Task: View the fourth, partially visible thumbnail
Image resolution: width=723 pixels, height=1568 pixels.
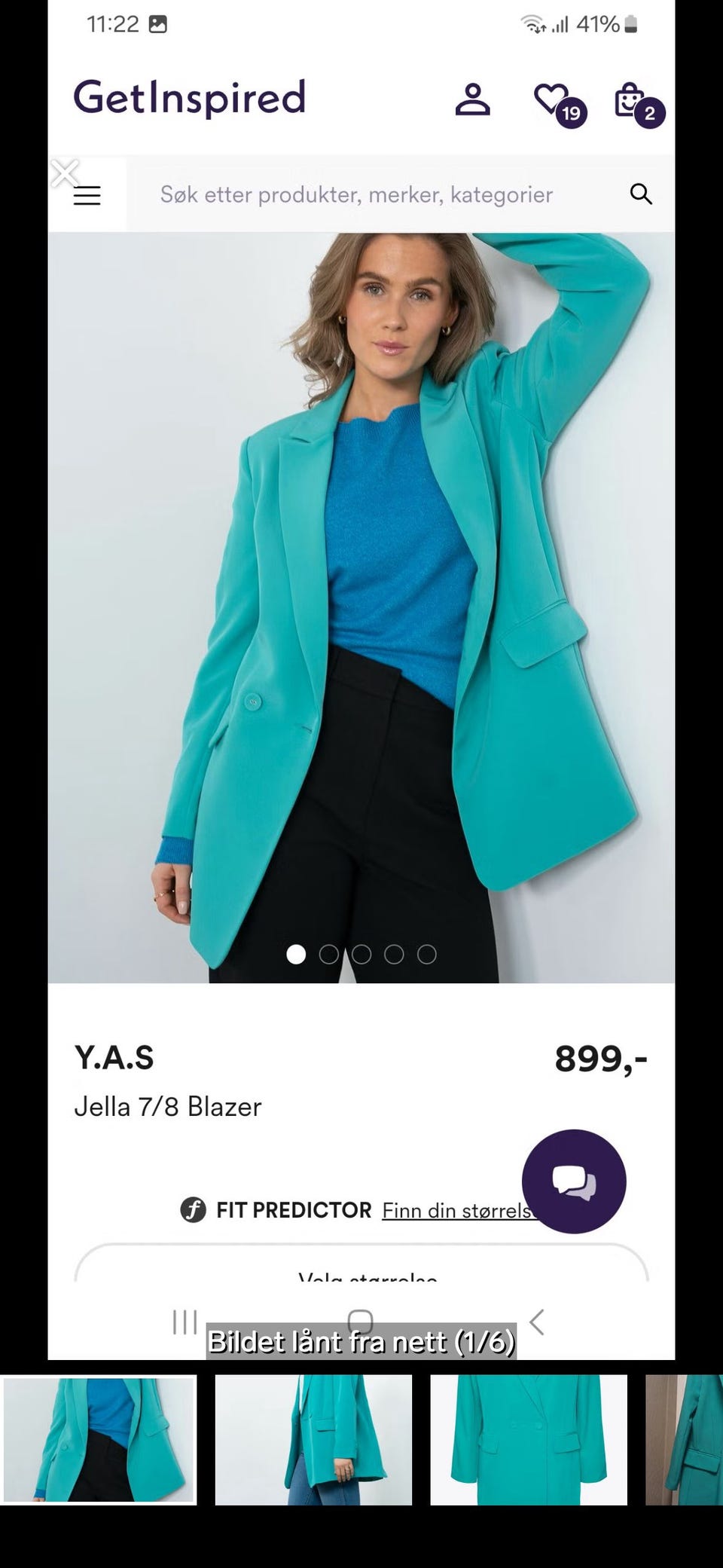Action: point(685,1440)
